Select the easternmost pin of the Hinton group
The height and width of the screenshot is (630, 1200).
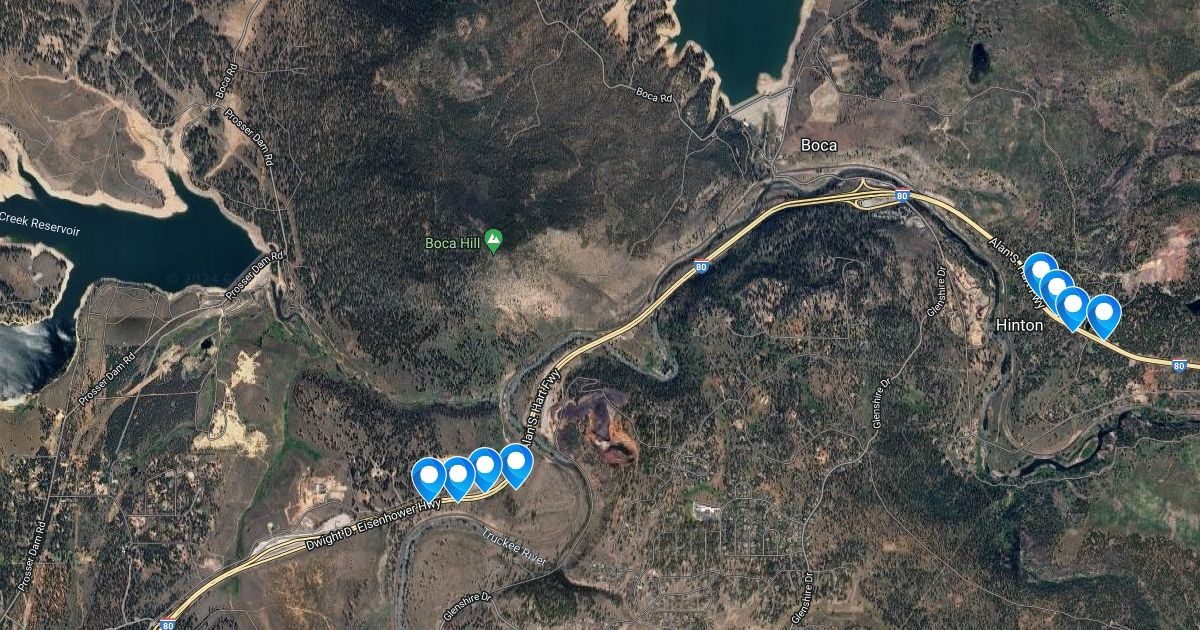(1104, 312)
